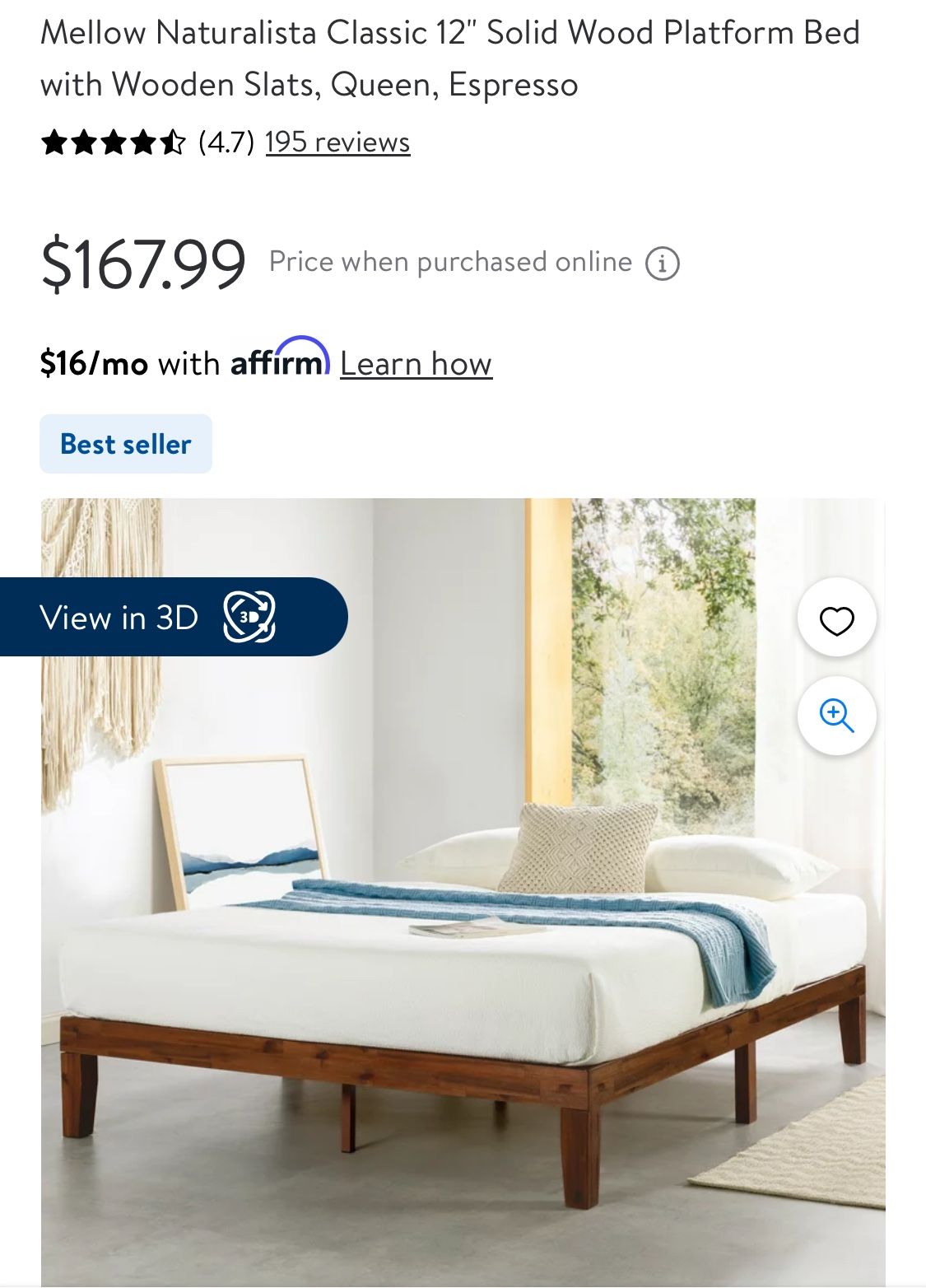Add bed to favorites with heart

pyautogui.click(x=837, y=618)
